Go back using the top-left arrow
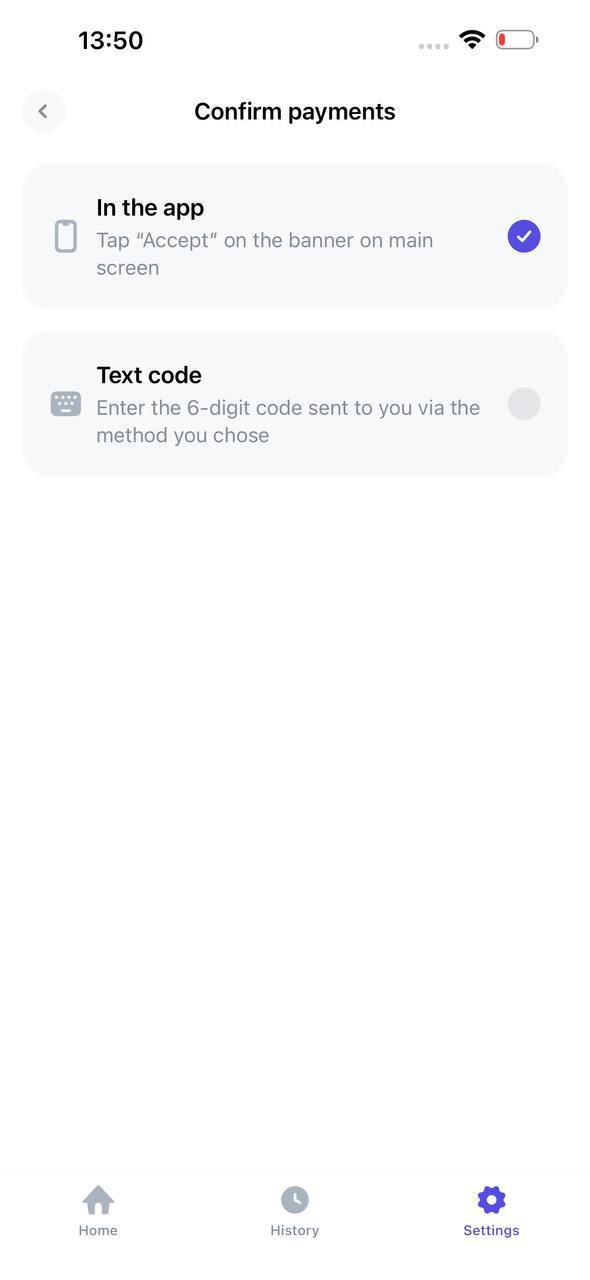 [44, 111]
